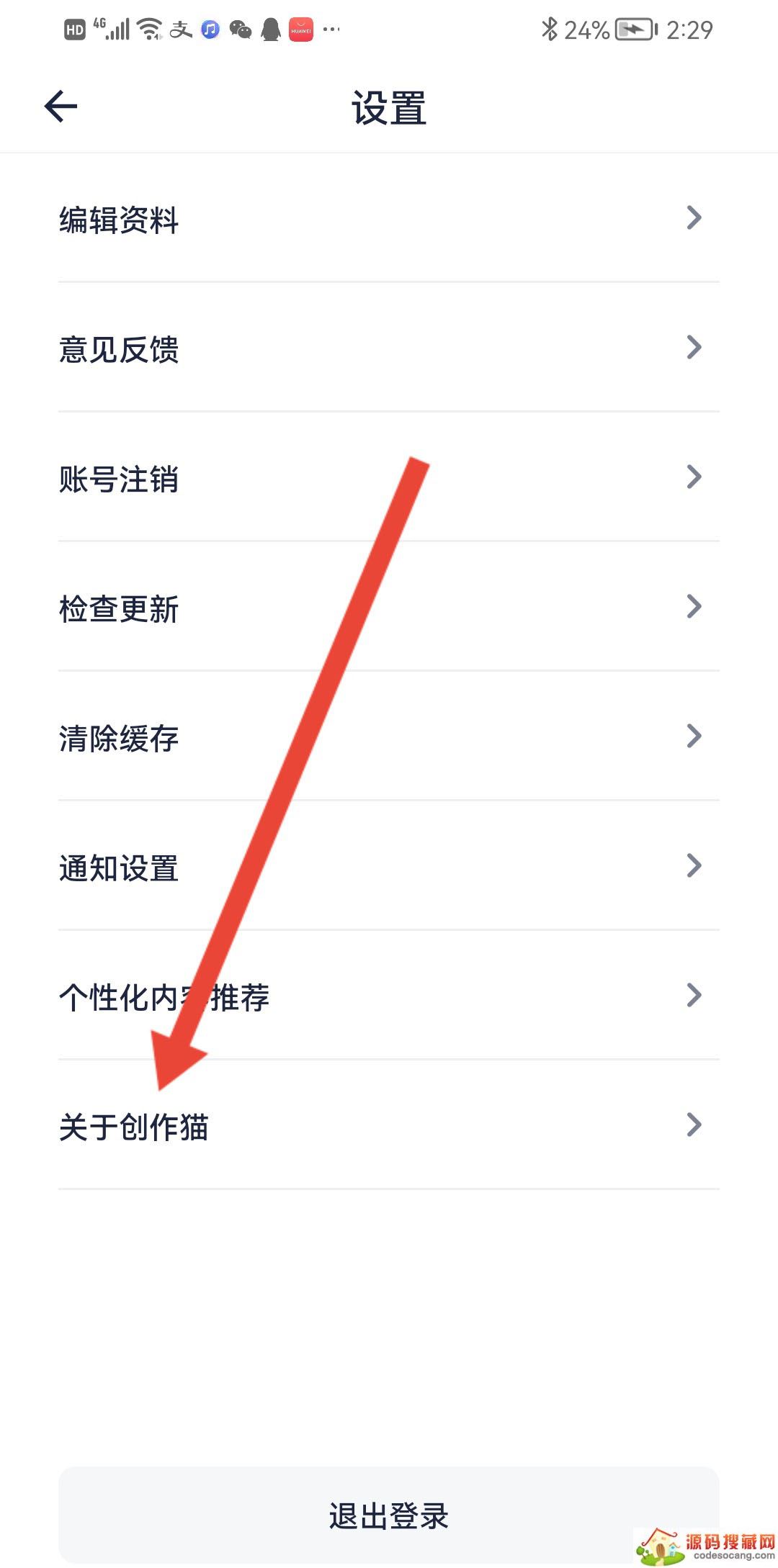Open 通知设置 notification settings
The height and width of the screenshot is (1568, 778).
coord(389,867)
